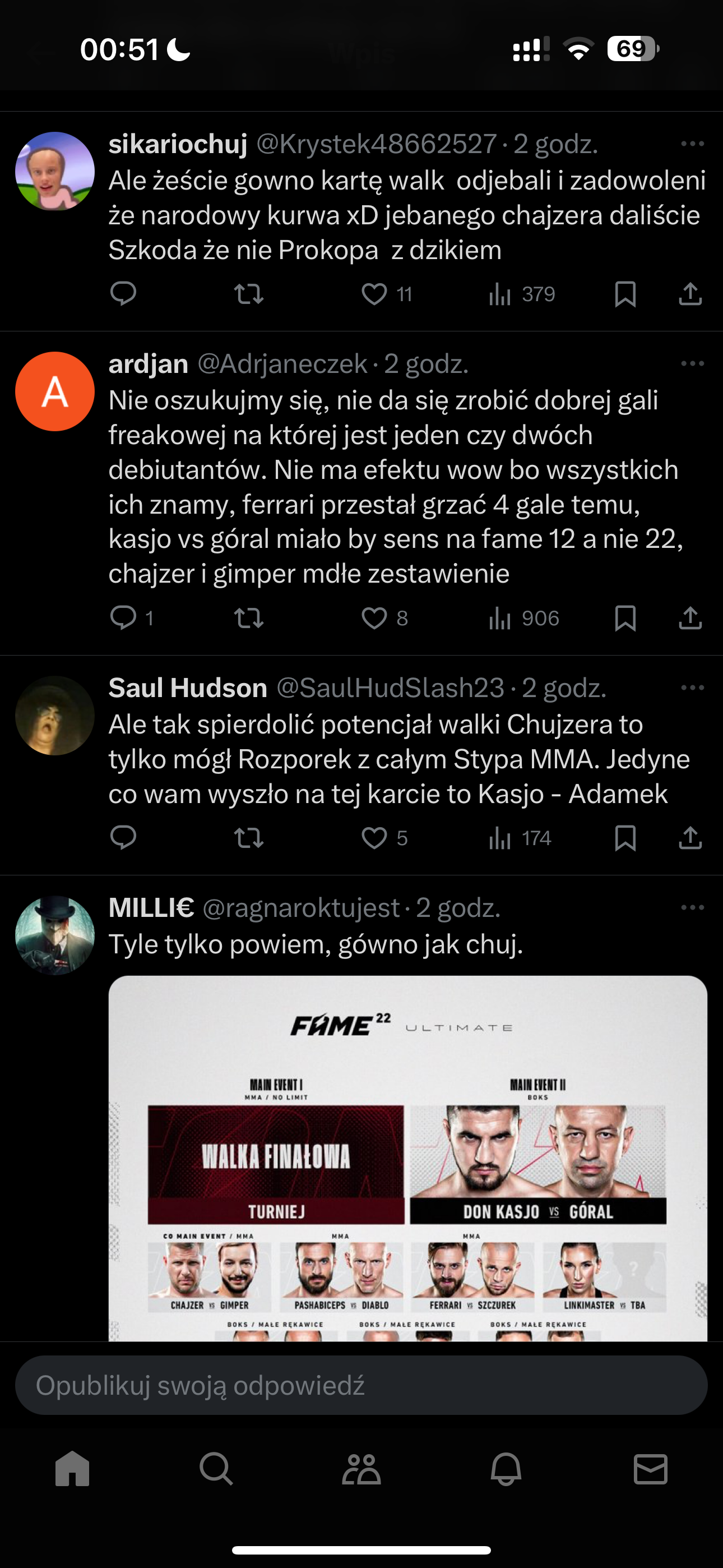
Task: Tap the reply field 'Opublikuj swoją odpowiedź'
Action: (361, 1385)
